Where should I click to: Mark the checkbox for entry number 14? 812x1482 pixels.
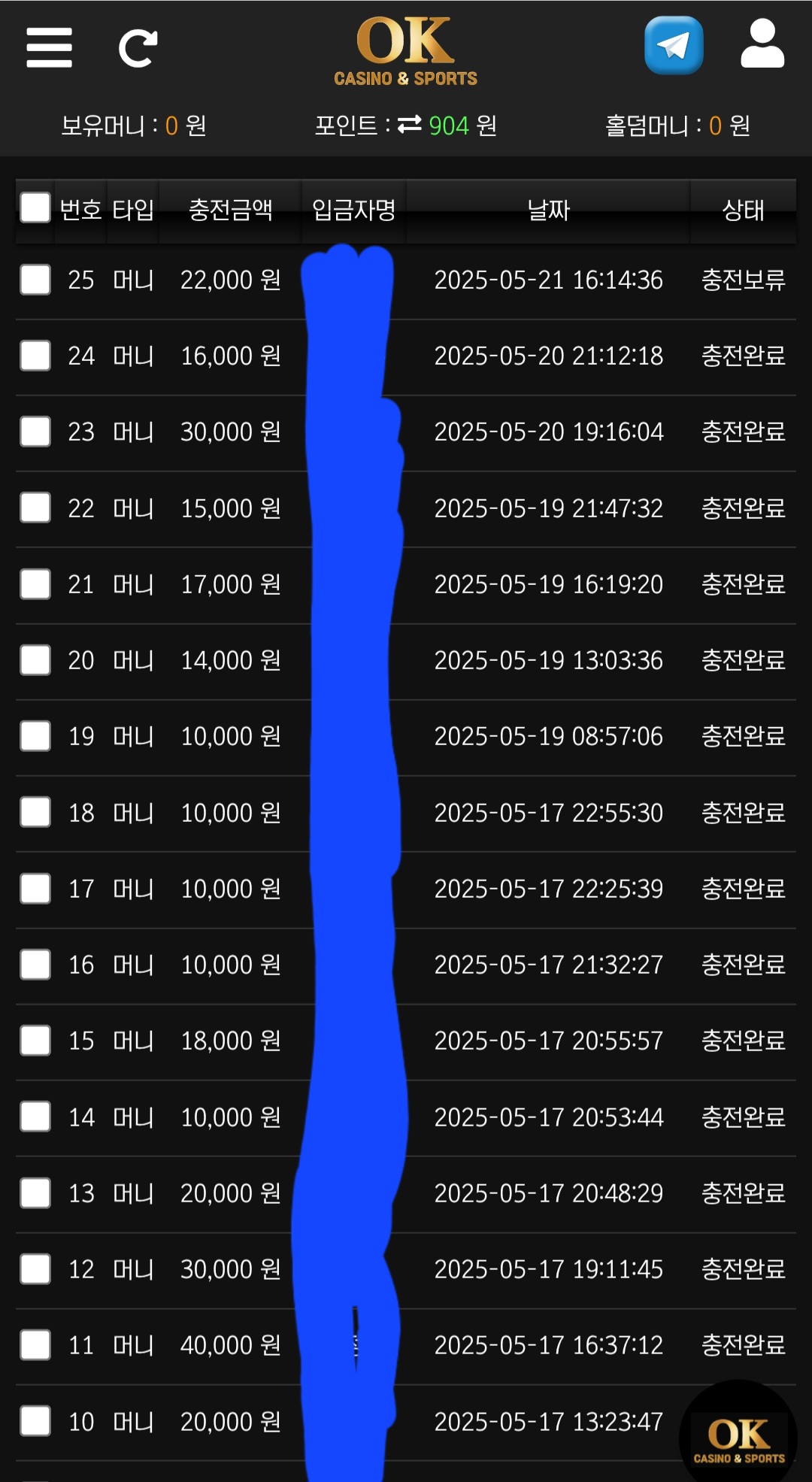pos(35,1117)
